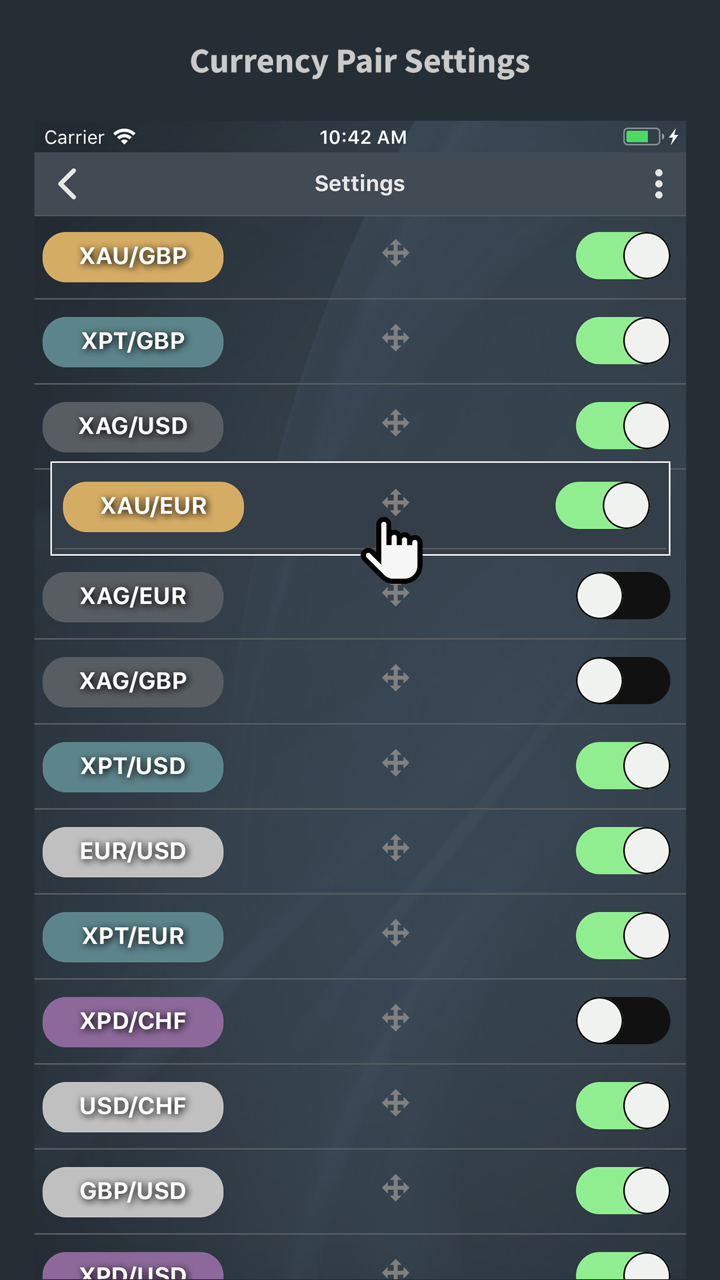Disable the XPT/USD toggle switch
This screenshot has height=1280, width=720.
point(623,766)
